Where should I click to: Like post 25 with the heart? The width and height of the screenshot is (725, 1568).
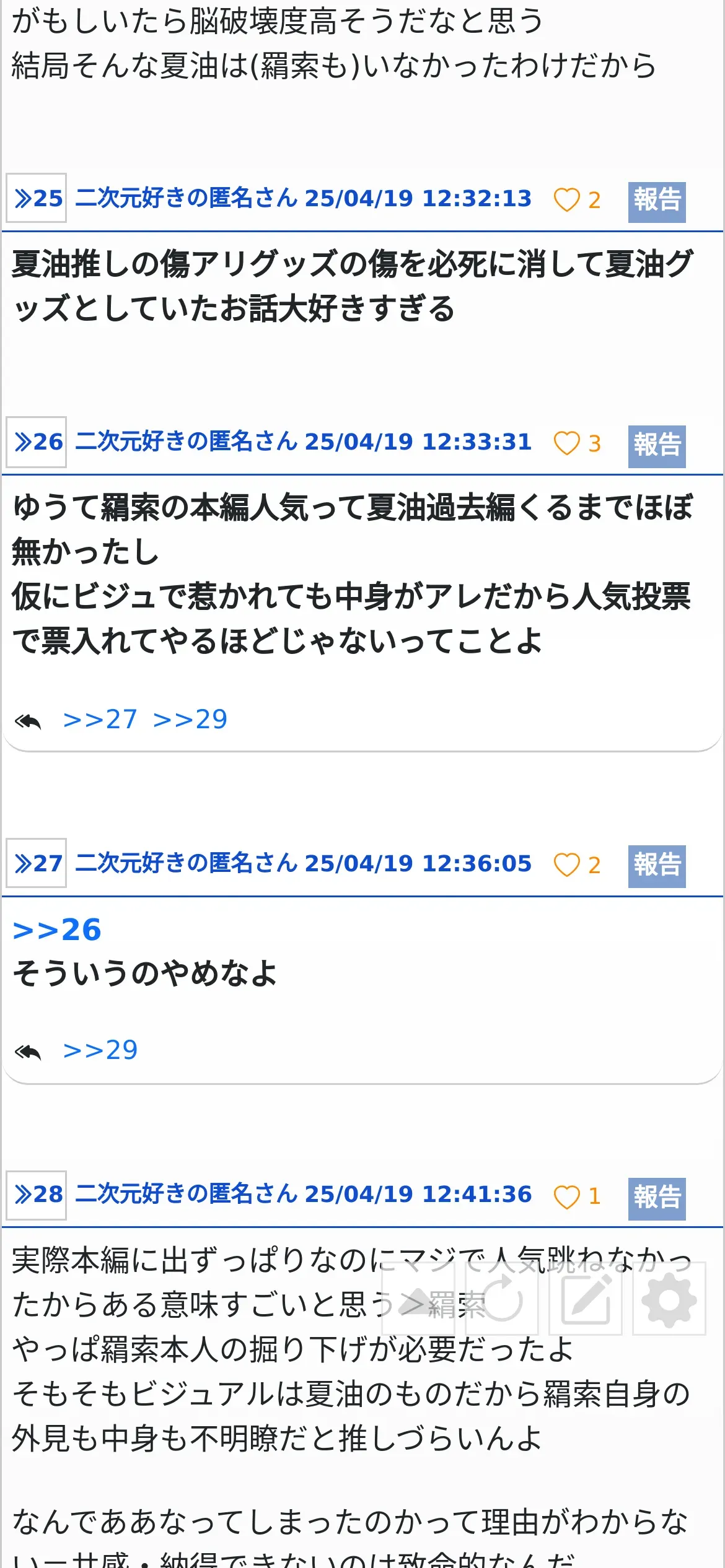pyautogui.click(x=566, y=200)
